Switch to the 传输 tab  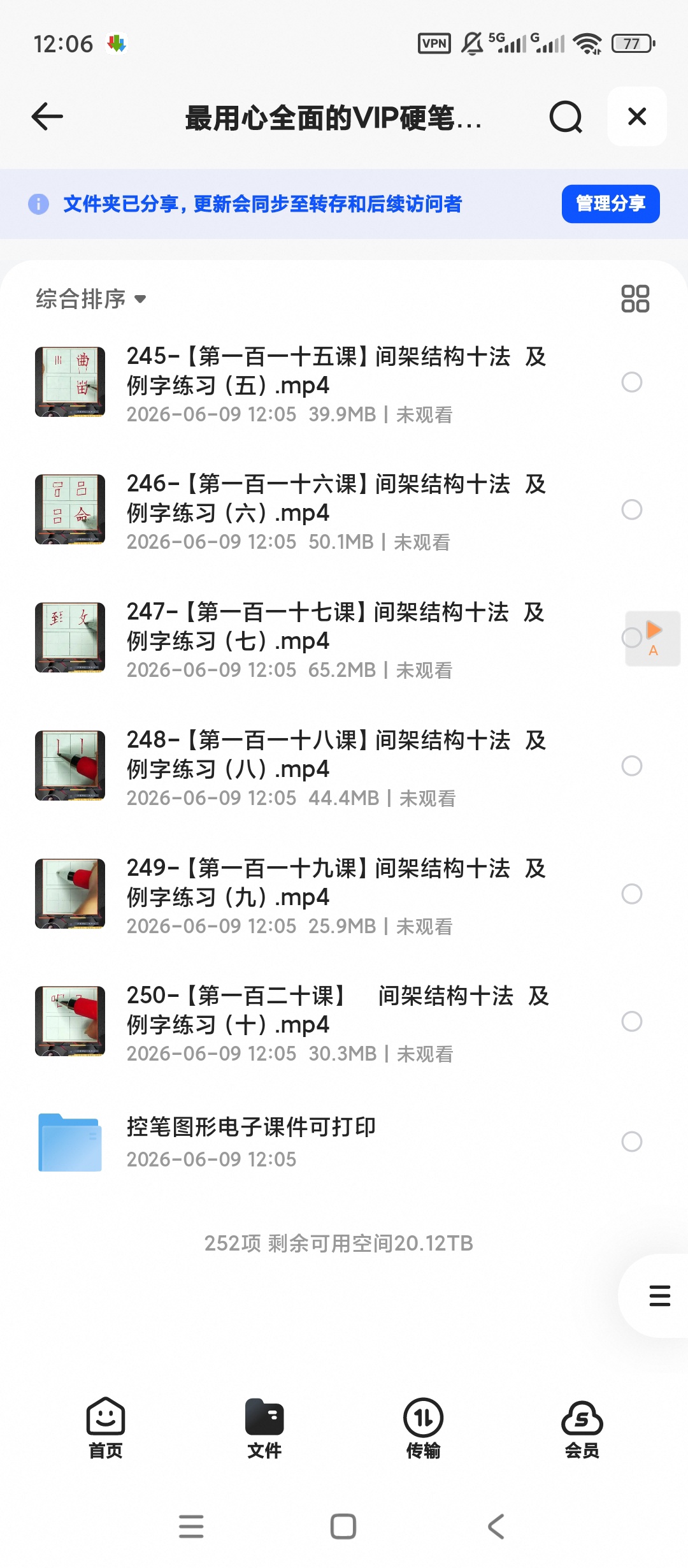(x=423, y=1428)
